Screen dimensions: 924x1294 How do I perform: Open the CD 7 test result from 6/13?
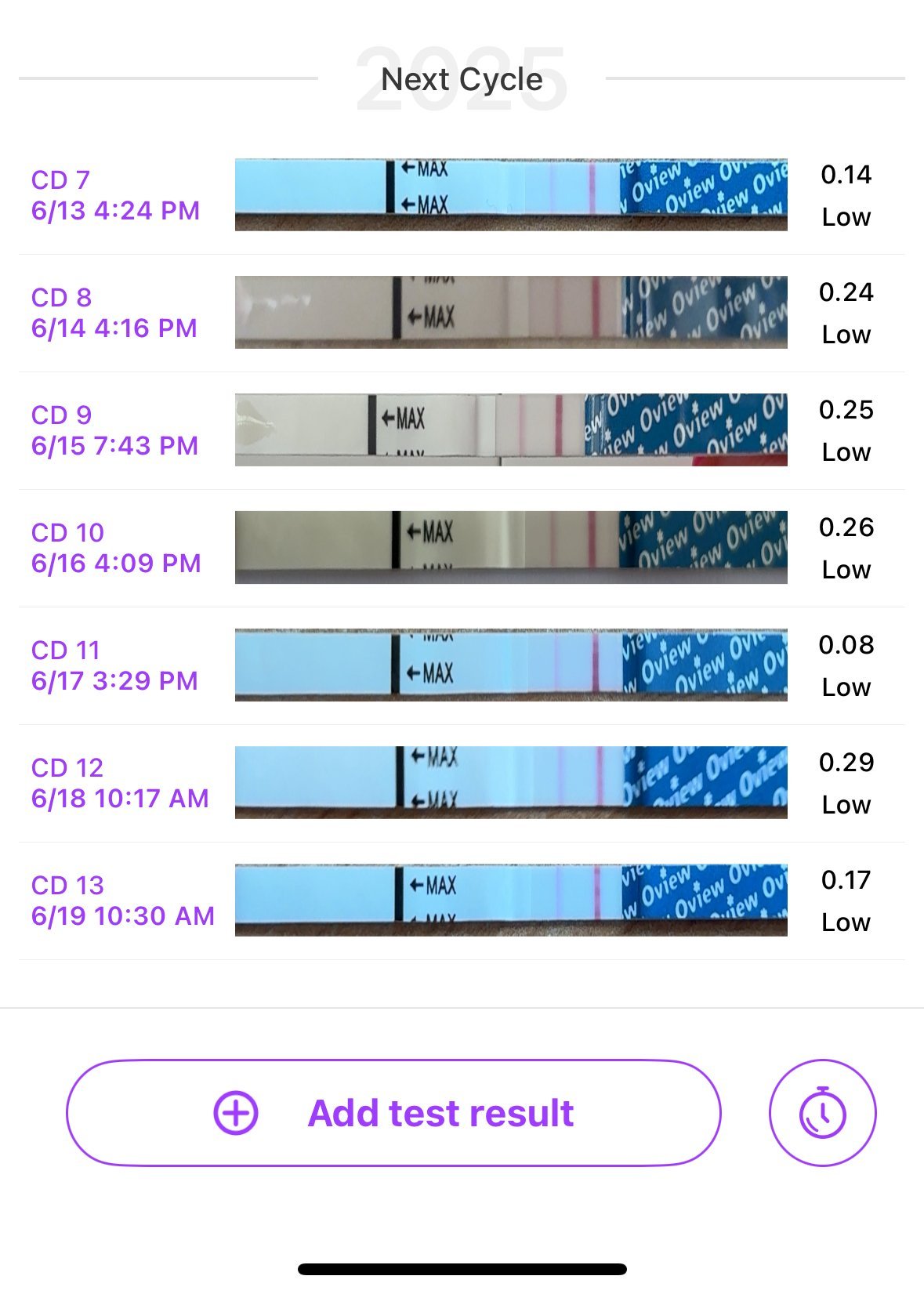pos(461,195)
